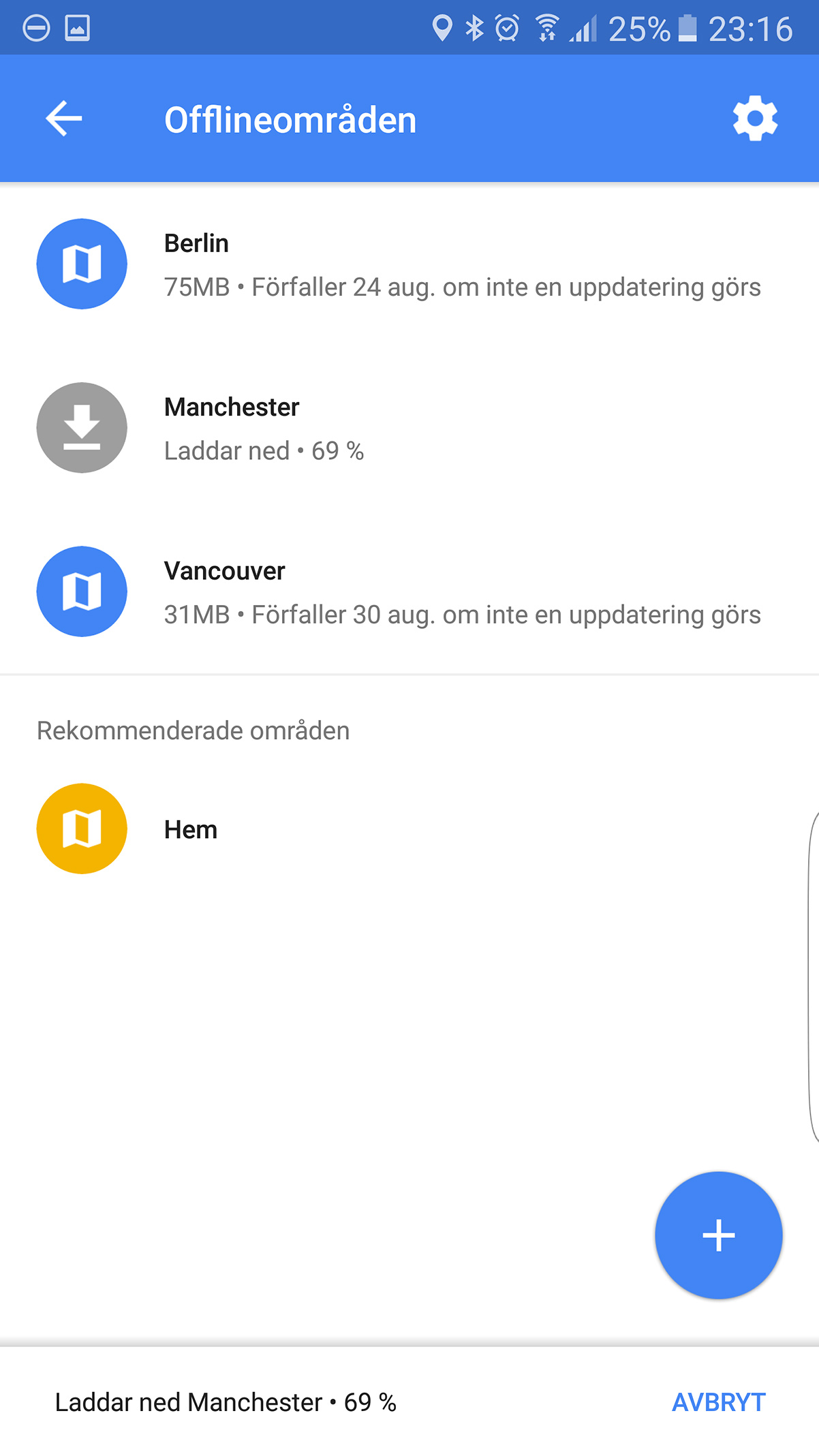Tap the yellow Hem recommended area icon
The height and width of the screenshot is (1456, 819).
pyautogui.click(x=81, y=828)
